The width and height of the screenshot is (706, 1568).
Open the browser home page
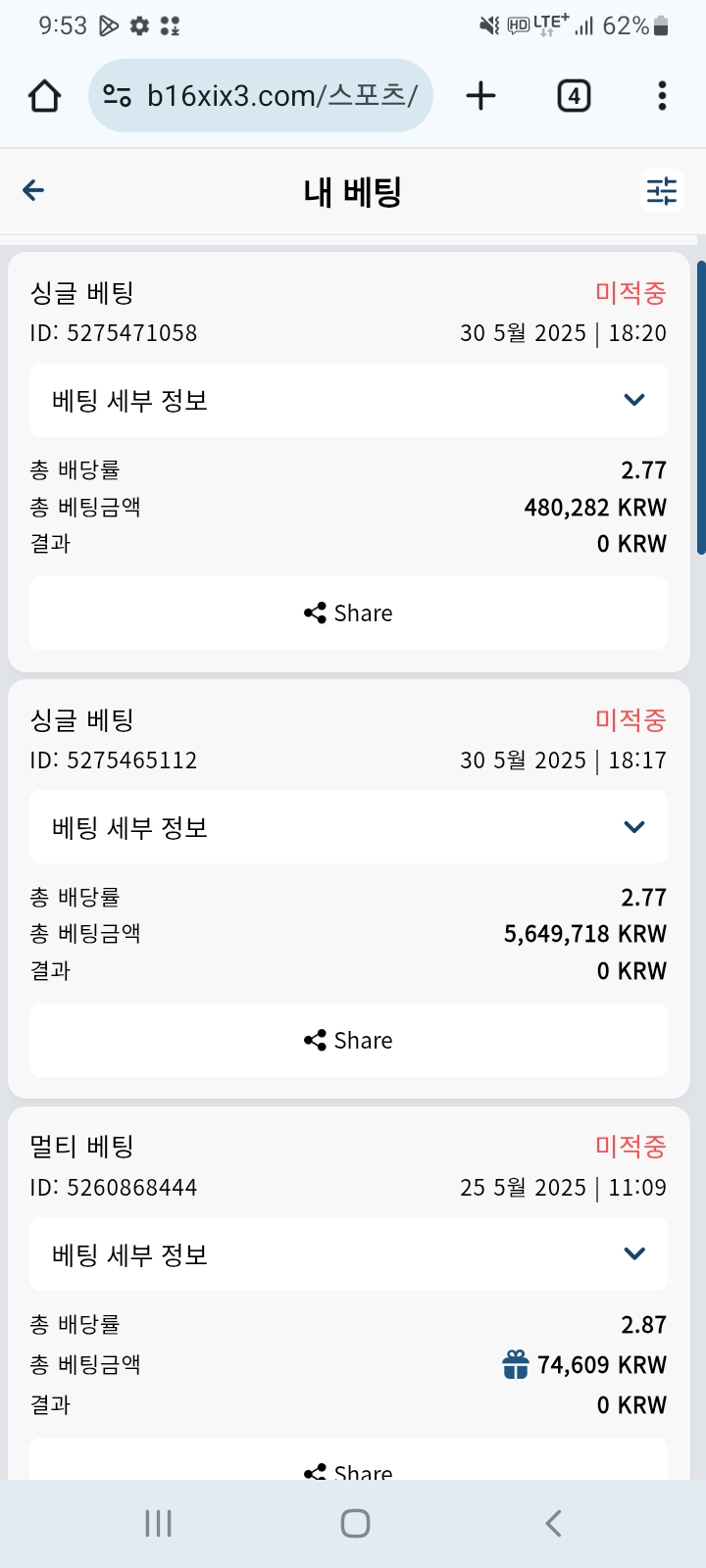pyautogui.click(x=45, y=96)
